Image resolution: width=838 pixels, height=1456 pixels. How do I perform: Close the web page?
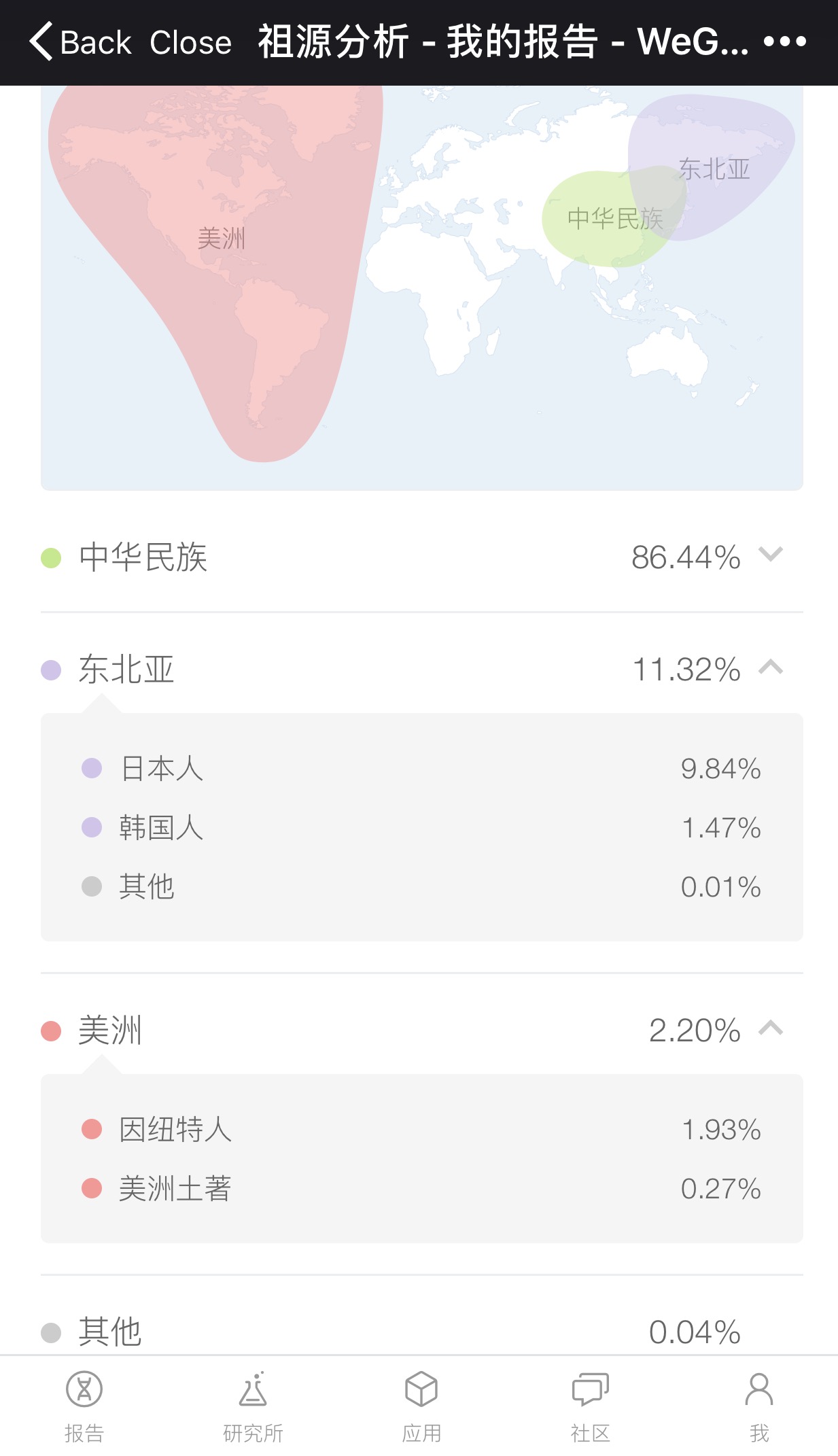click(190, 43)
